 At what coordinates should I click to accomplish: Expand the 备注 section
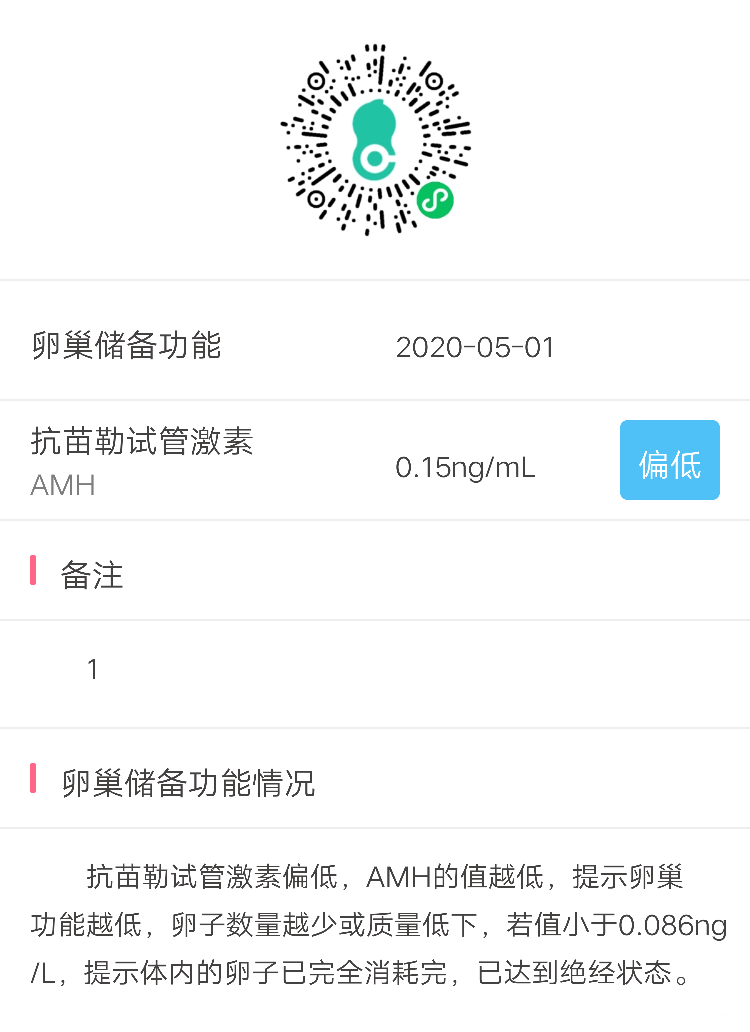pyautogui.click(x=90, y=574)
